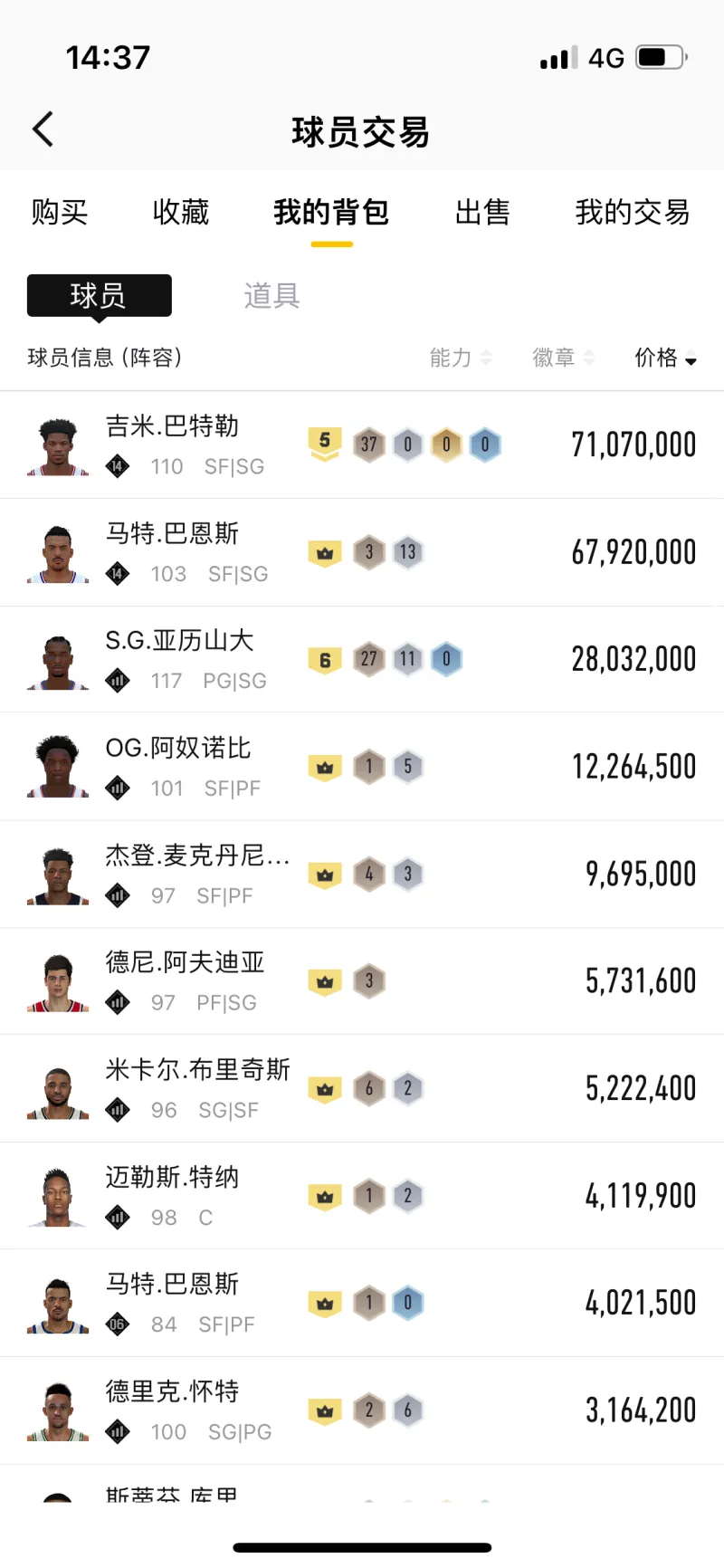Select 米卡尔.布里奇斯 from the list
Image resolution: width=724 pixels, height=1568 pixels.
point(362,1088)
